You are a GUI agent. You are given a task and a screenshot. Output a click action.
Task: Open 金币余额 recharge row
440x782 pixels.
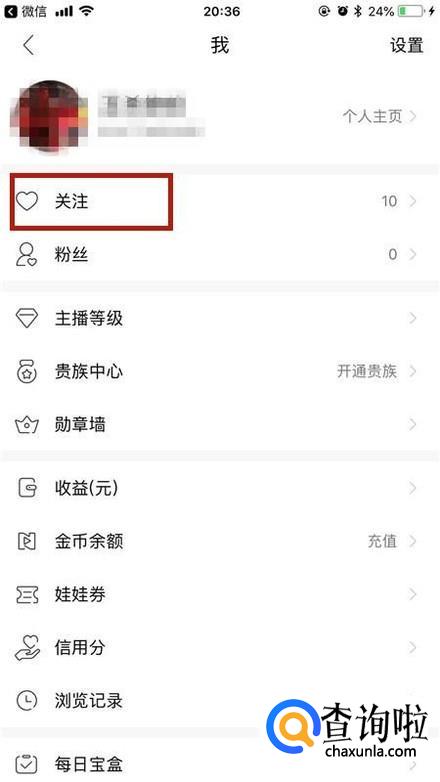pos(220,541)
